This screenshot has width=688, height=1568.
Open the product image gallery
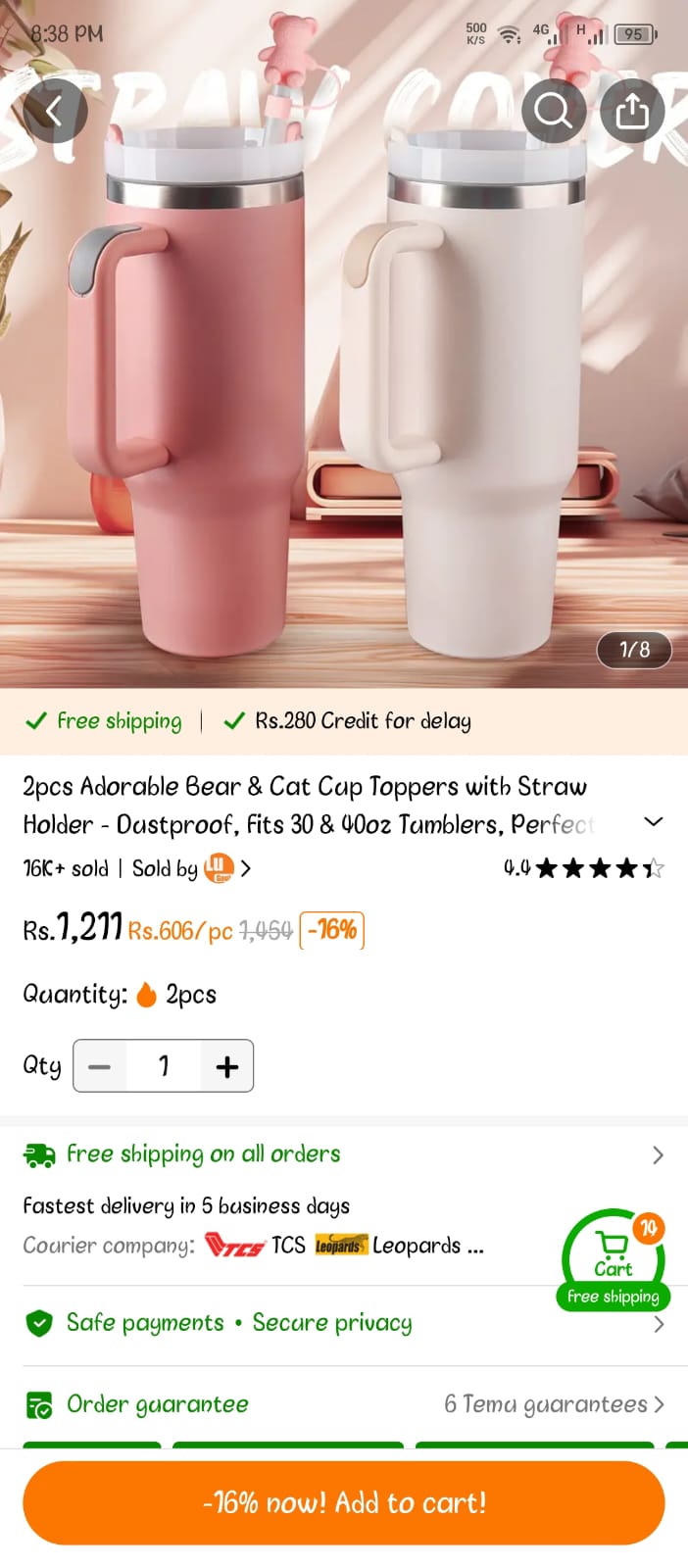[x=344, y=392]
